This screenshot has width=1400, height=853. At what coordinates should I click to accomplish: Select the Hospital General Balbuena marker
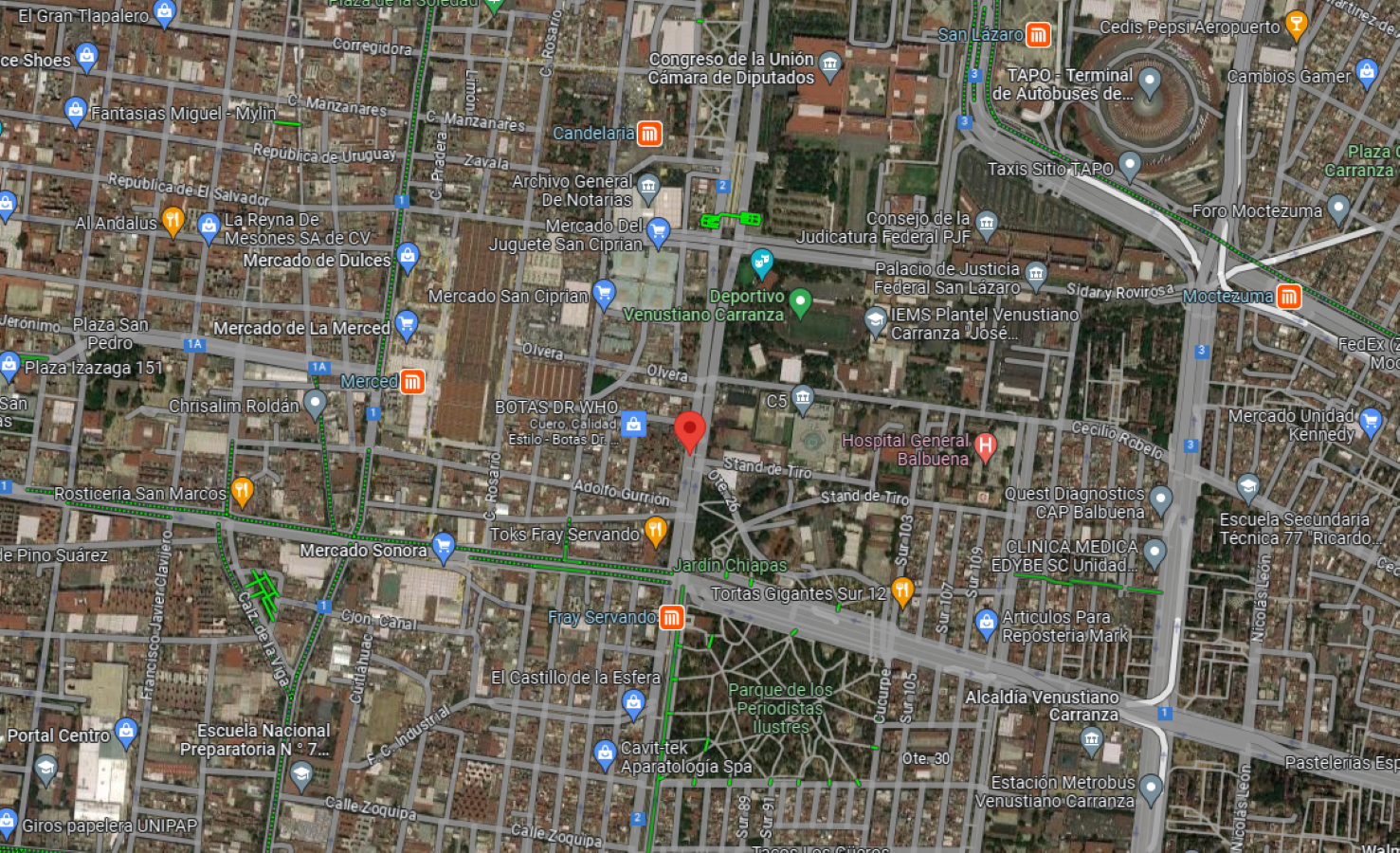986,447
